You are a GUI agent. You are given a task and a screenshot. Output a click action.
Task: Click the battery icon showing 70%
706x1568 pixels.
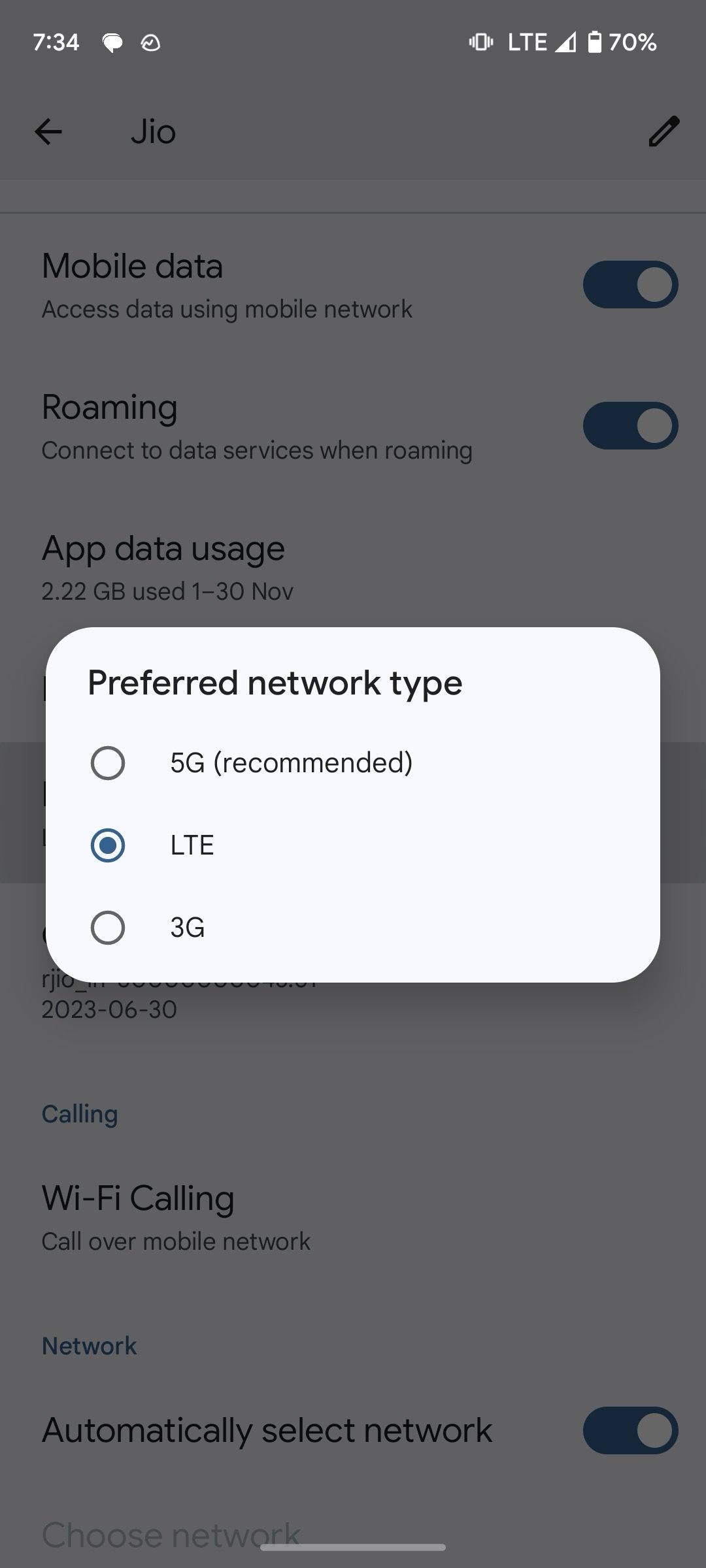598,42
